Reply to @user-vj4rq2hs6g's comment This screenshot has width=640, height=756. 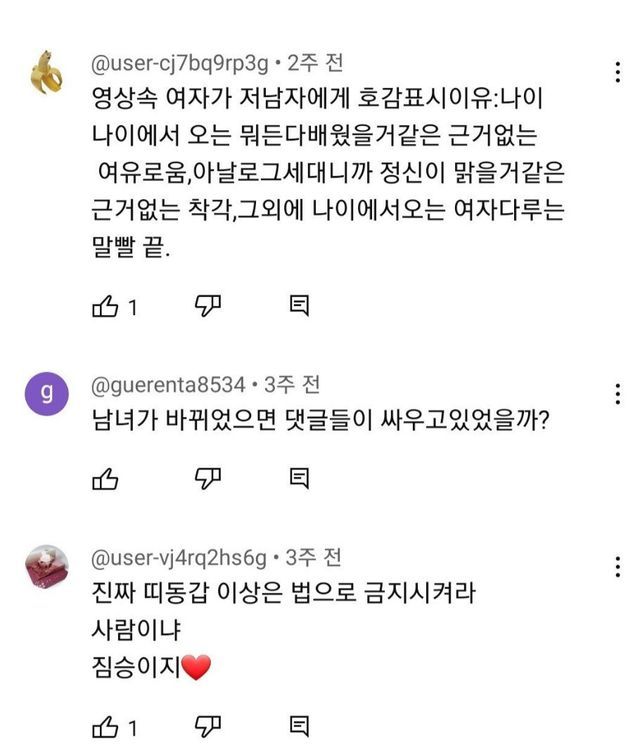click(299, 726)
